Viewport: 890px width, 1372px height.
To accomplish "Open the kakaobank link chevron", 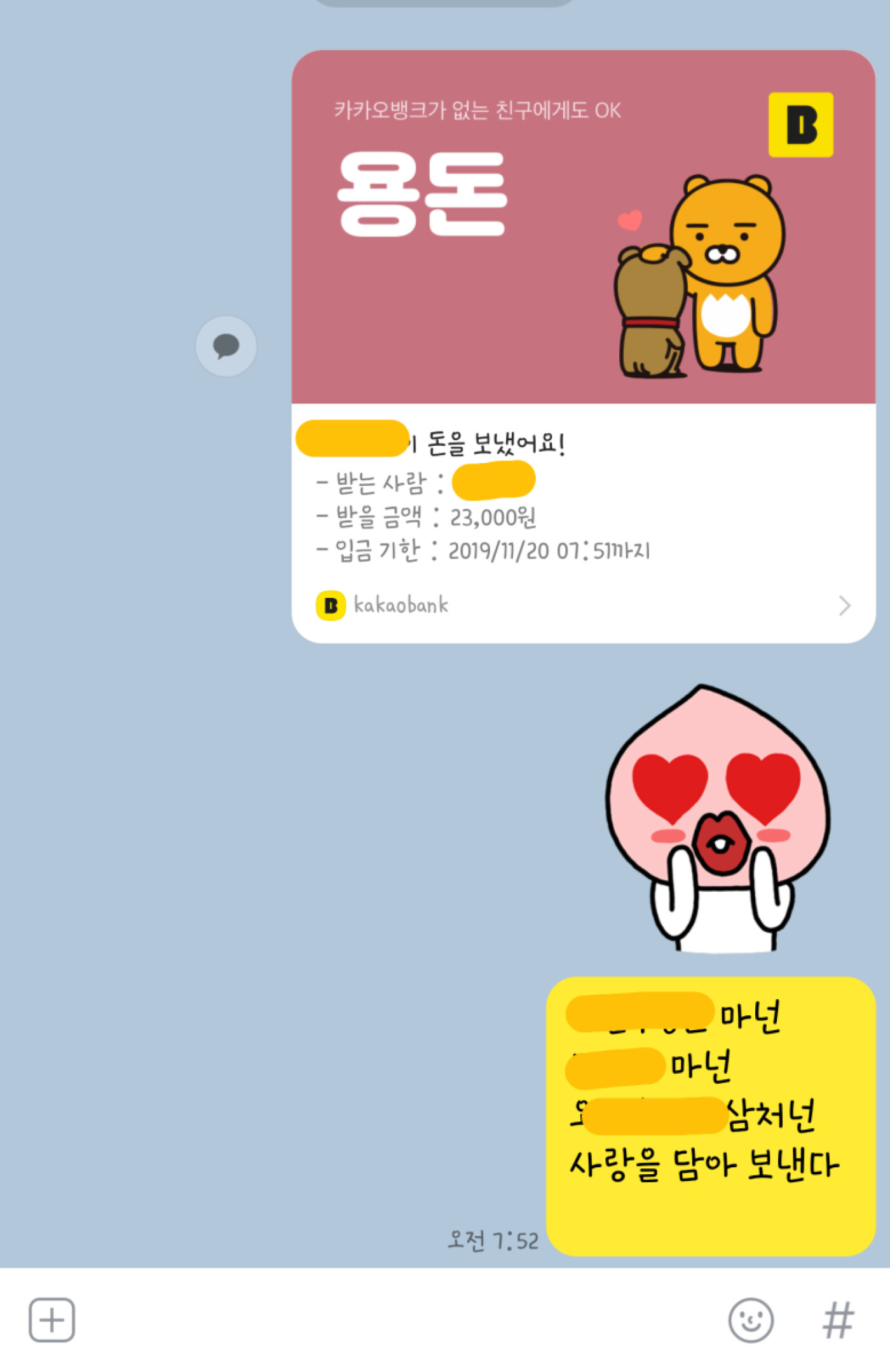I will tap(844, 605).
